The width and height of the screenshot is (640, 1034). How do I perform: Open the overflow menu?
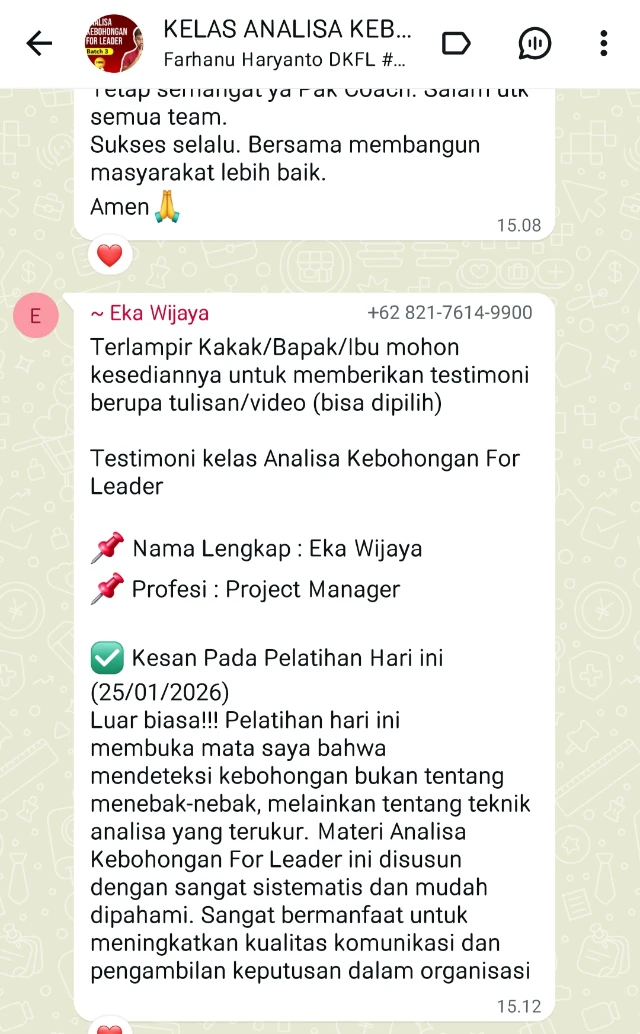[x=604, y=43]
